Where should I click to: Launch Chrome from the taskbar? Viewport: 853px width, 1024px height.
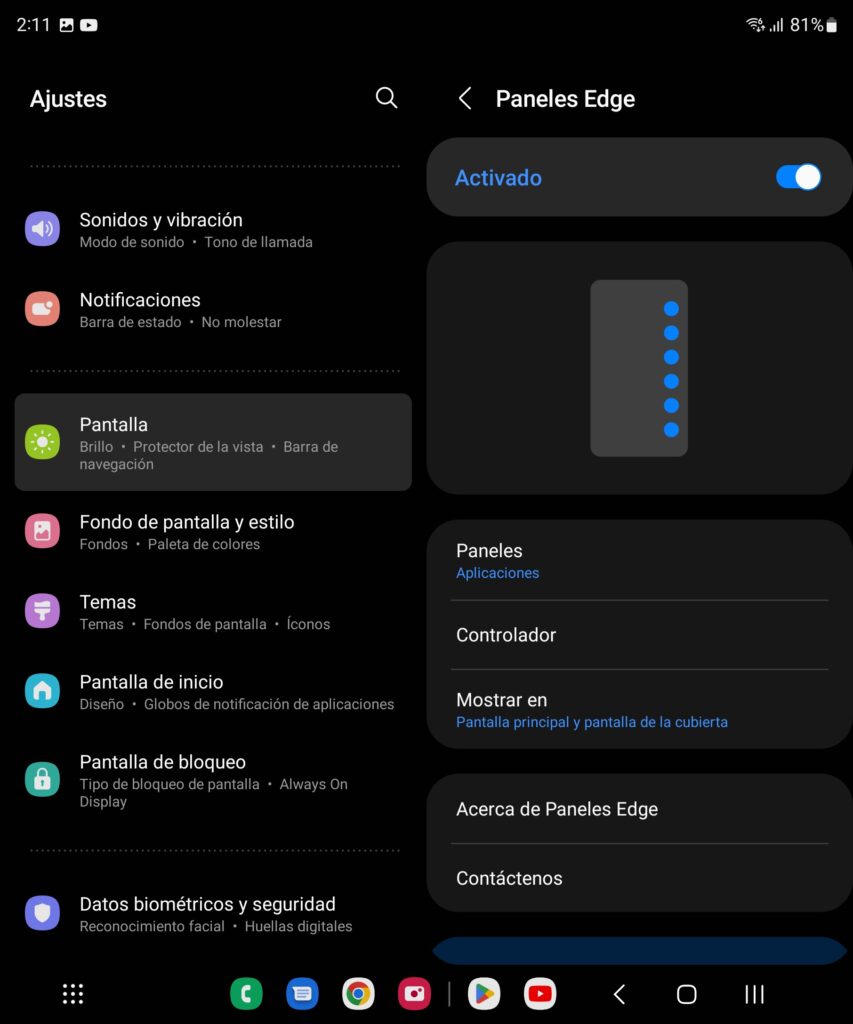pos(358,993)
